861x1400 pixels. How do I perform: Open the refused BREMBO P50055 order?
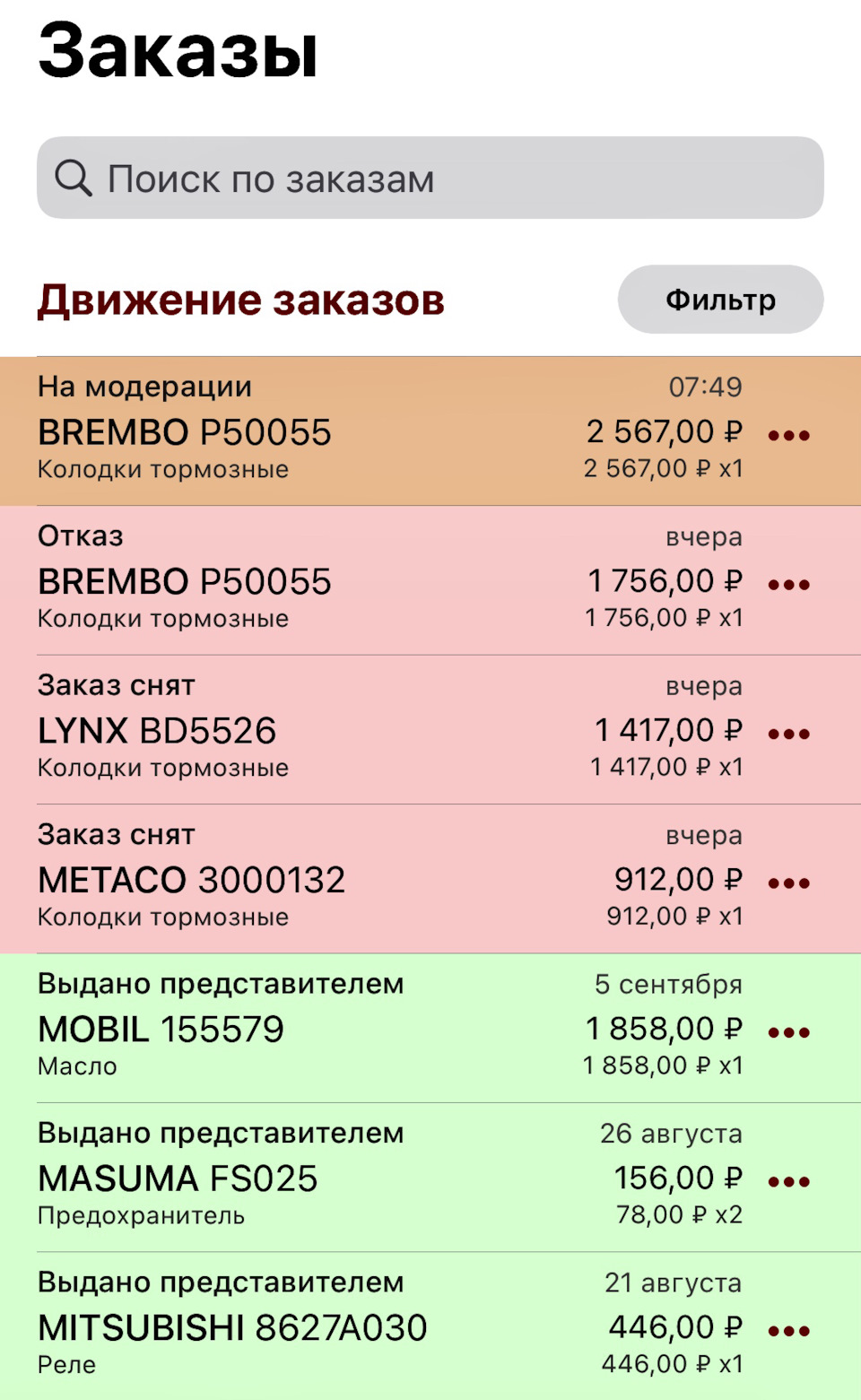[x=430, y=580]
